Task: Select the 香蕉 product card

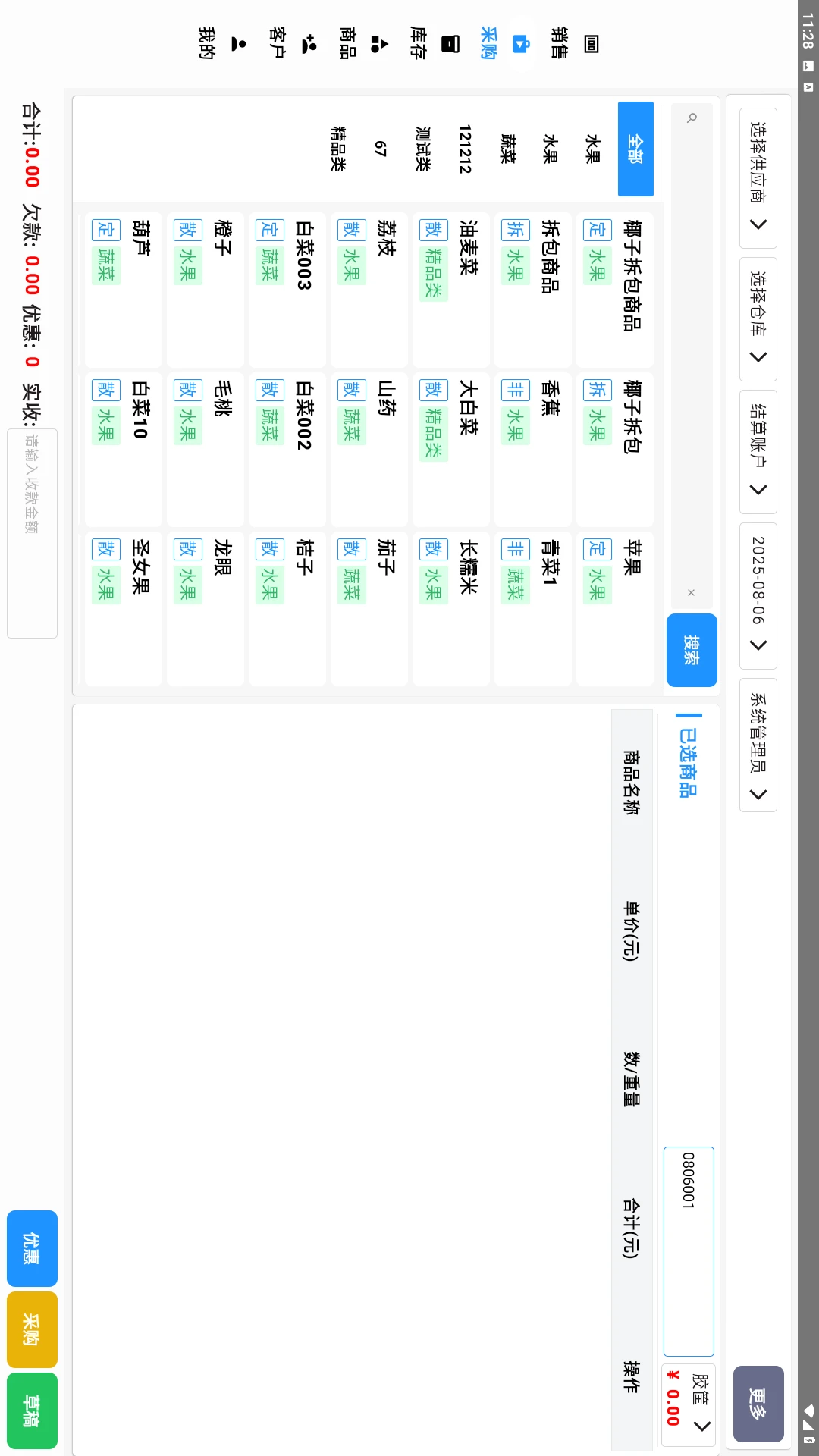Action: pyautogui.click(x=532, y=449)
